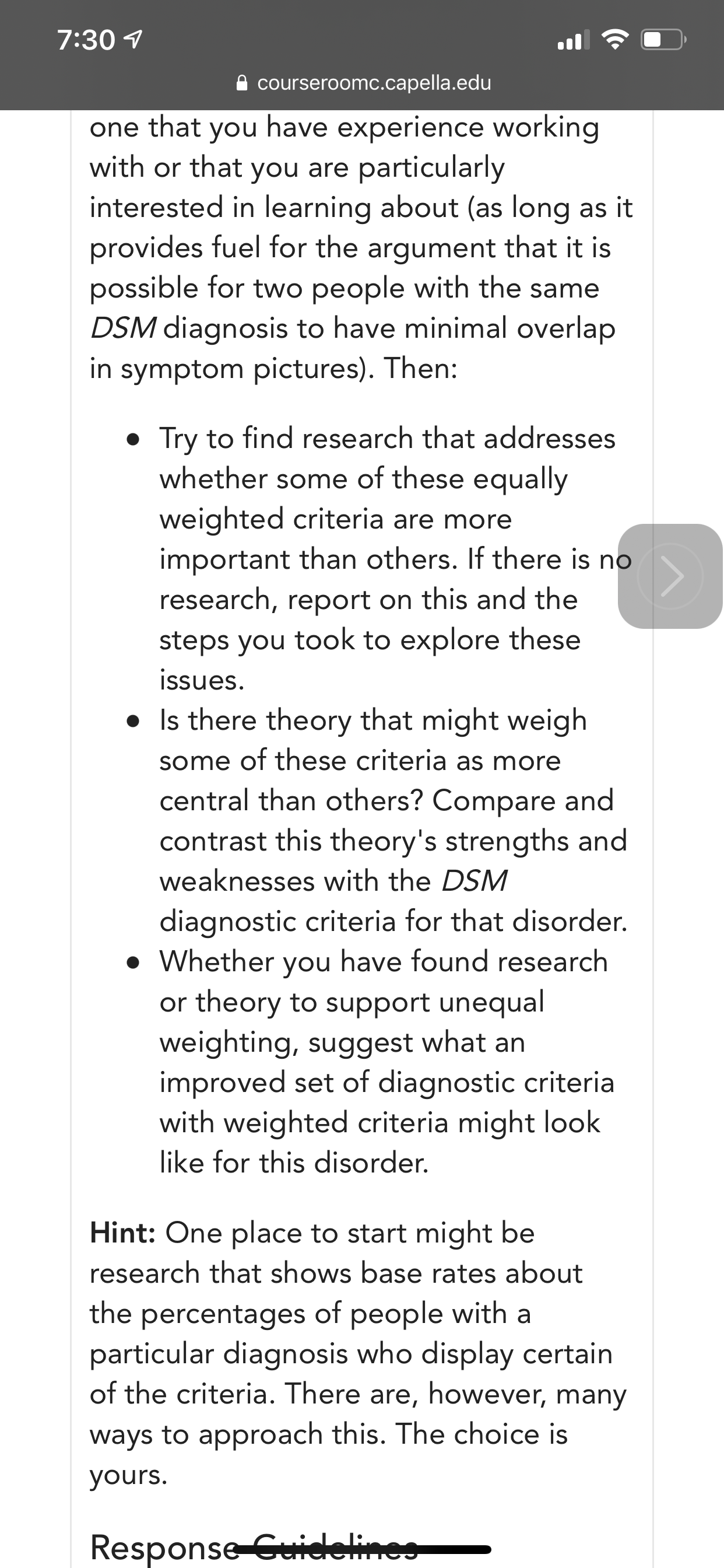The width and height of the screenshot is (724, 1568).
Task: Tap the courseroomc.capella.edu address bar
Action: 363,83
